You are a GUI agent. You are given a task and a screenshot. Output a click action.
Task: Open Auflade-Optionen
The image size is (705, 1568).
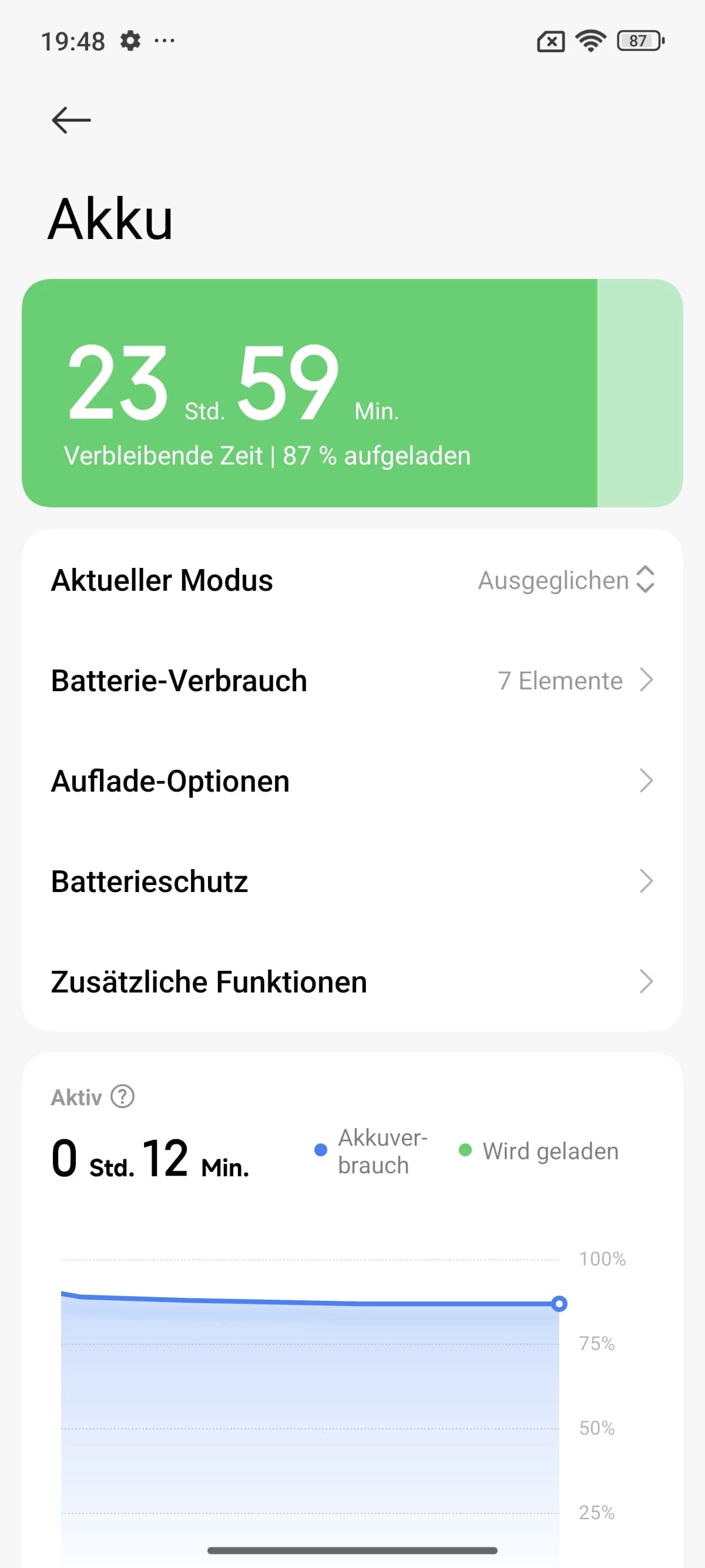352,781
